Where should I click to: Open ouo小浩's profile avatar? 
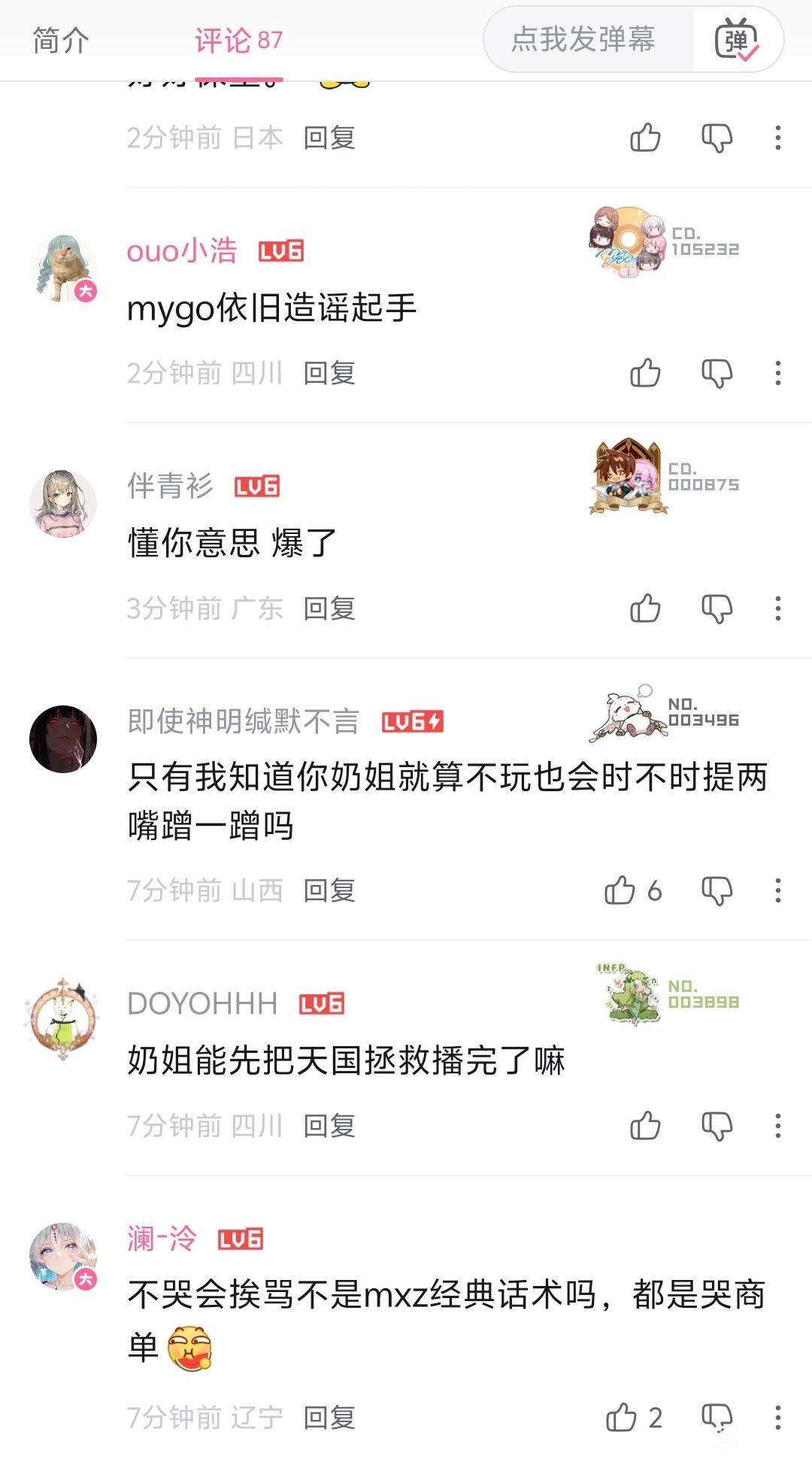[63, 268]
